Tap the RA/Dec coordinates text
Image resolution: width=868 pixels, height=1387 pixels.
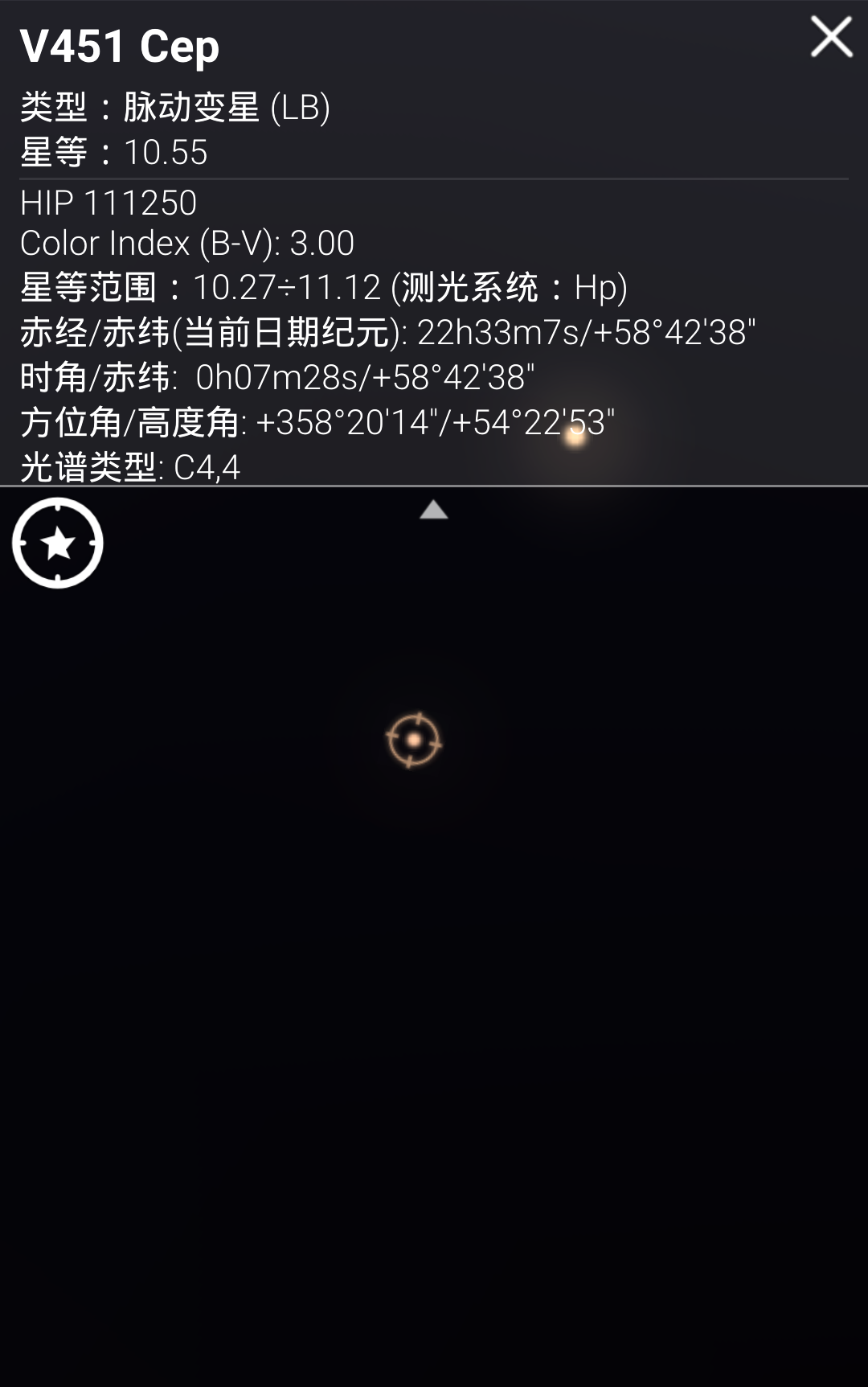[386, 332]
